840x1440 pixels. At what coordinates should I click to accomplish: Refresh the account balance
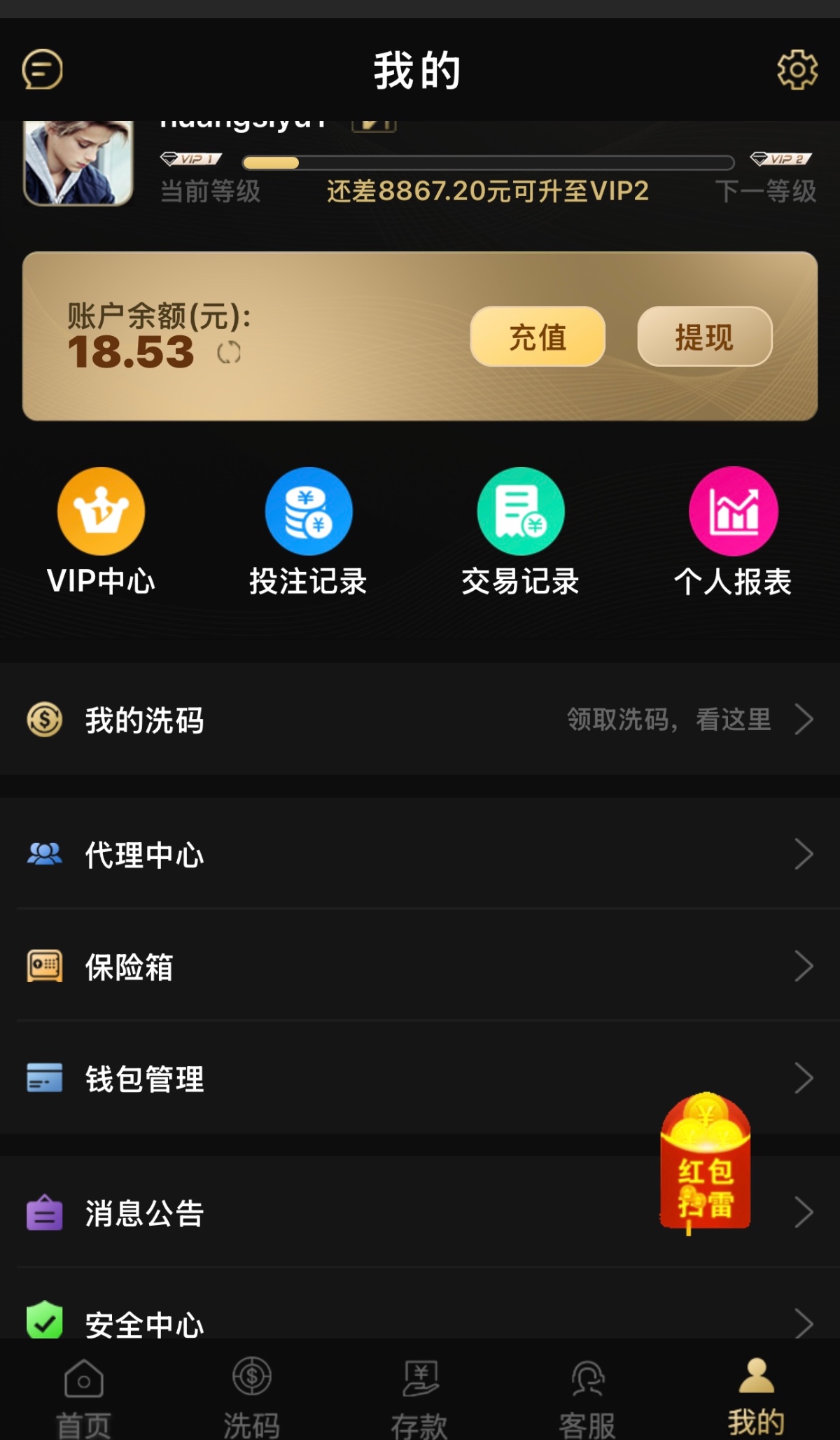click(x=229, y=353)
